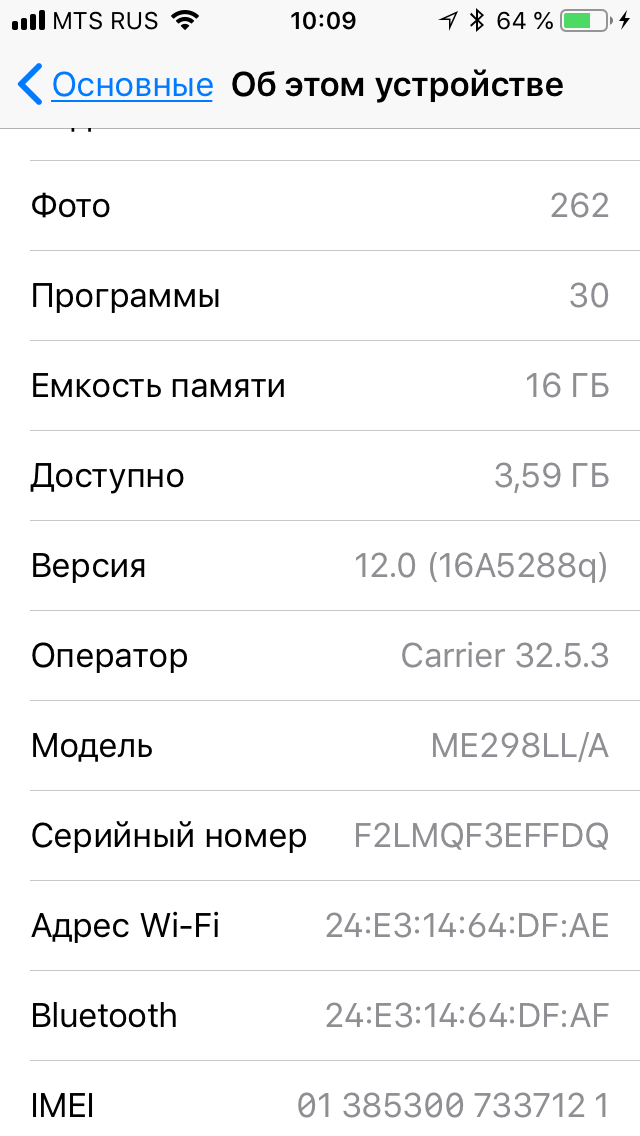Go back to Основные settings
The width and height of the screenshot is (640, 1136).
pyautogui.click(x=115, y=85)
